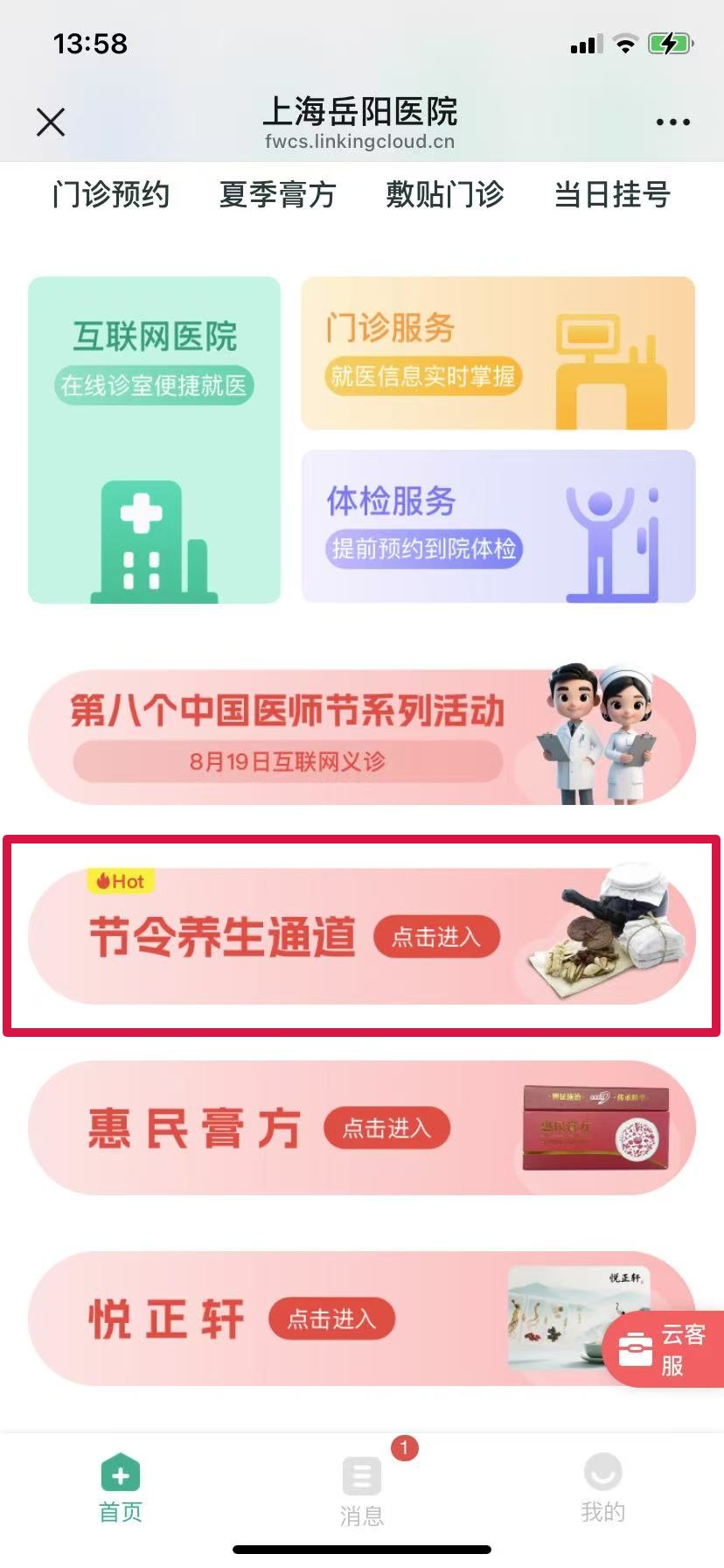Contact 云客服 via the floating button

click(665, 1349)
